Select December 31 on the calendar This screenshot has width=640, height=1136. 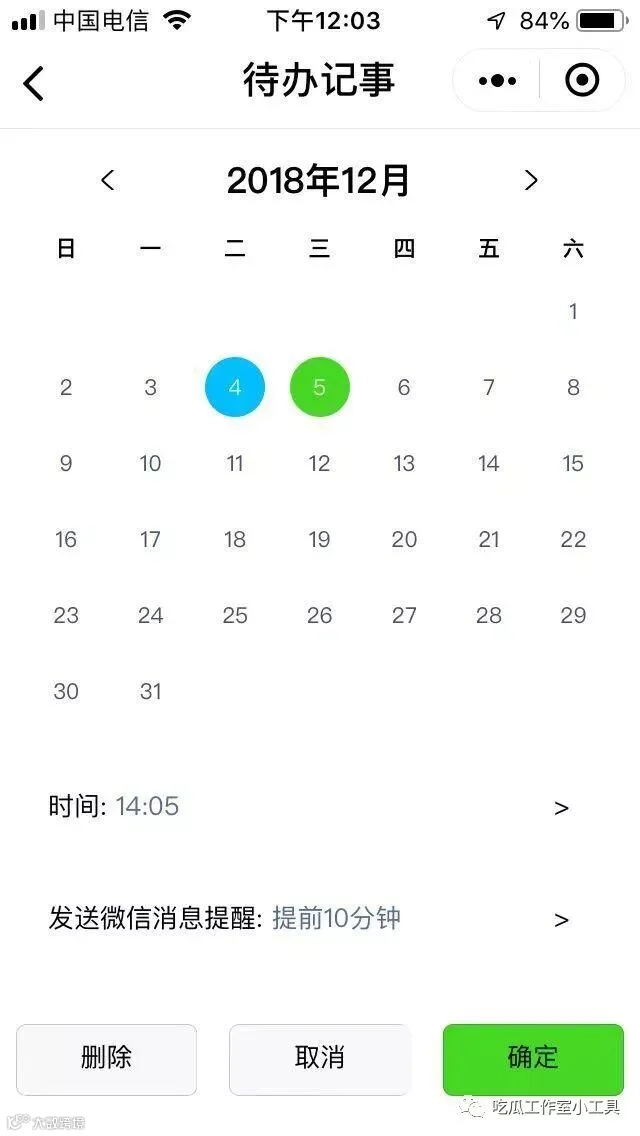[150, 691]
